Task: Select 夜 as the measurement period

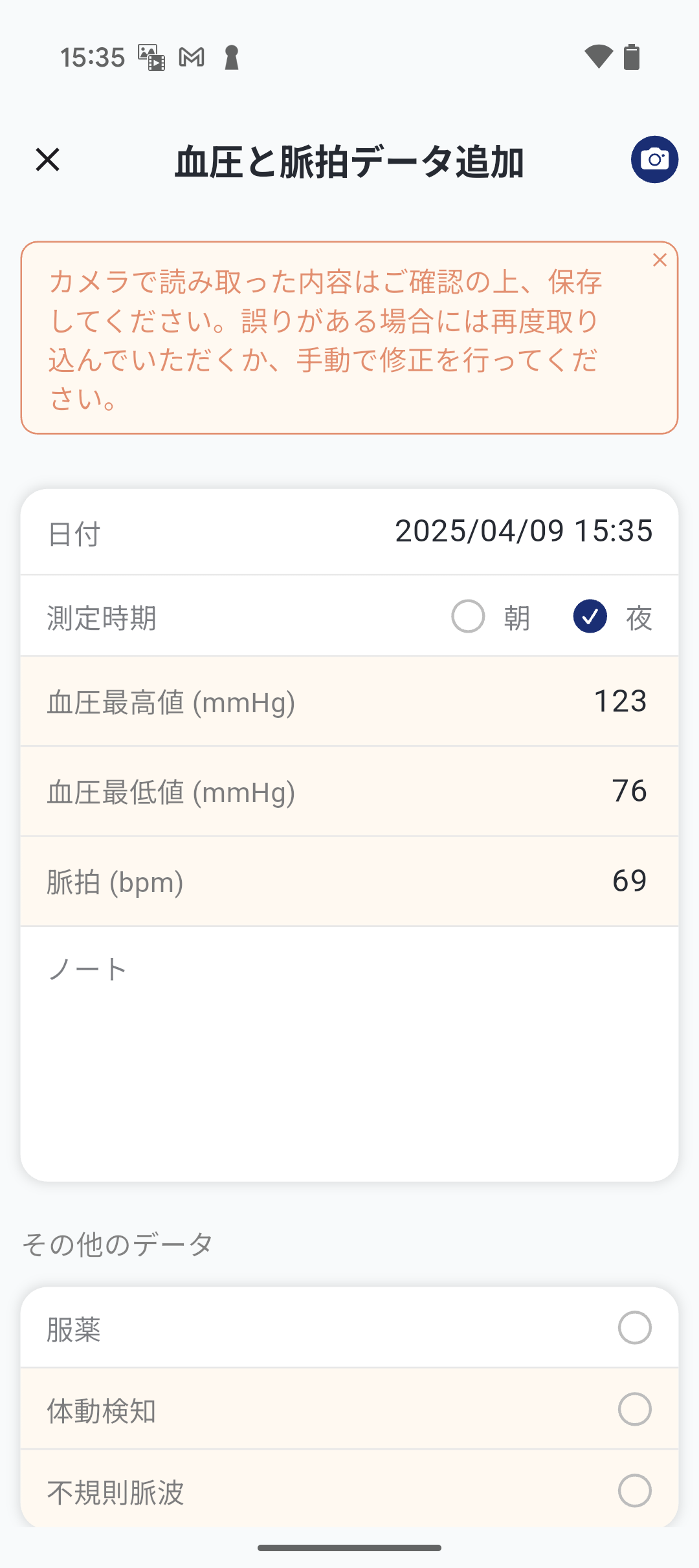Action: pos(590,616)
